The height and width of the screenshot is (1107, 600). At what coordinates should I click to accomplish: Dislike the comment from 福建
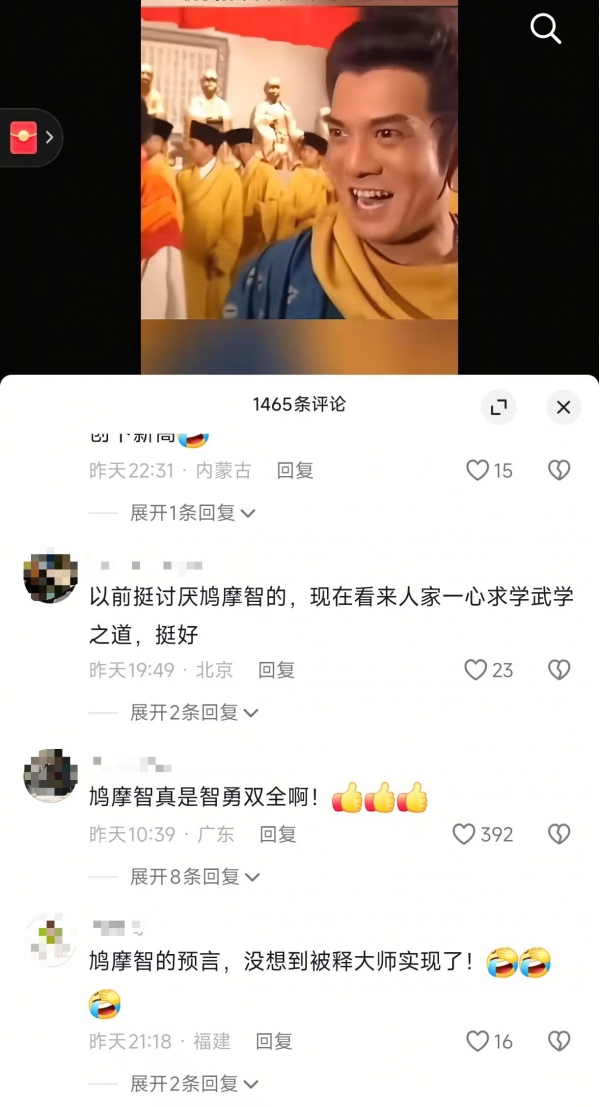[559, 1042]
